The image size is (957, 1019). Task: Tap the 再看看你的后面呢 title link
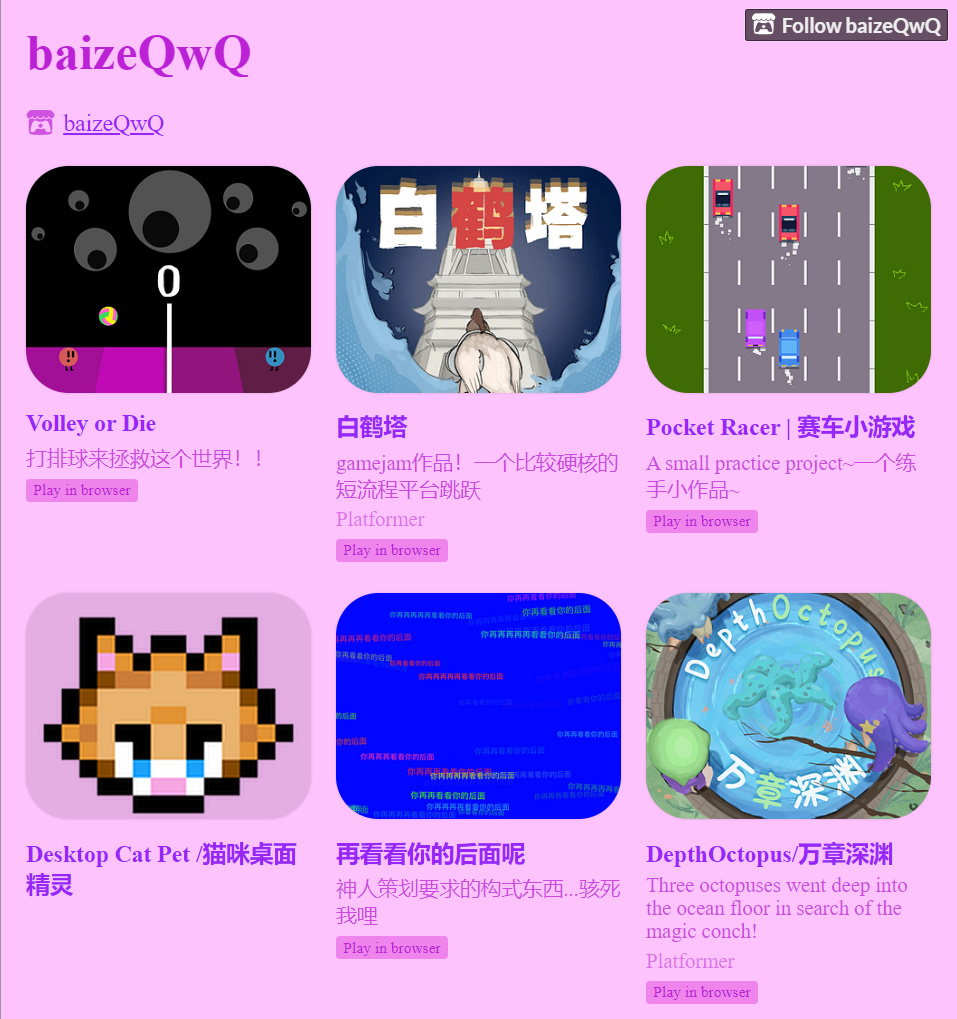coord(430,854)
